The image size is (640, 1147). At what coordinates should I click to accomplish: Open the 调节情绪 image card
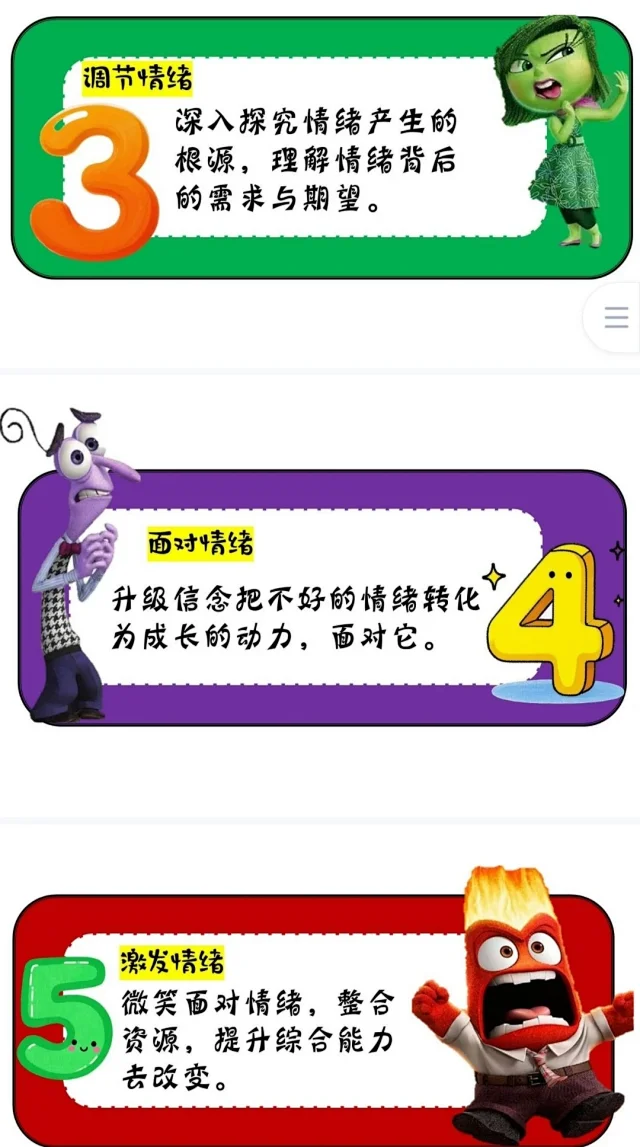(x=320, y=147)
